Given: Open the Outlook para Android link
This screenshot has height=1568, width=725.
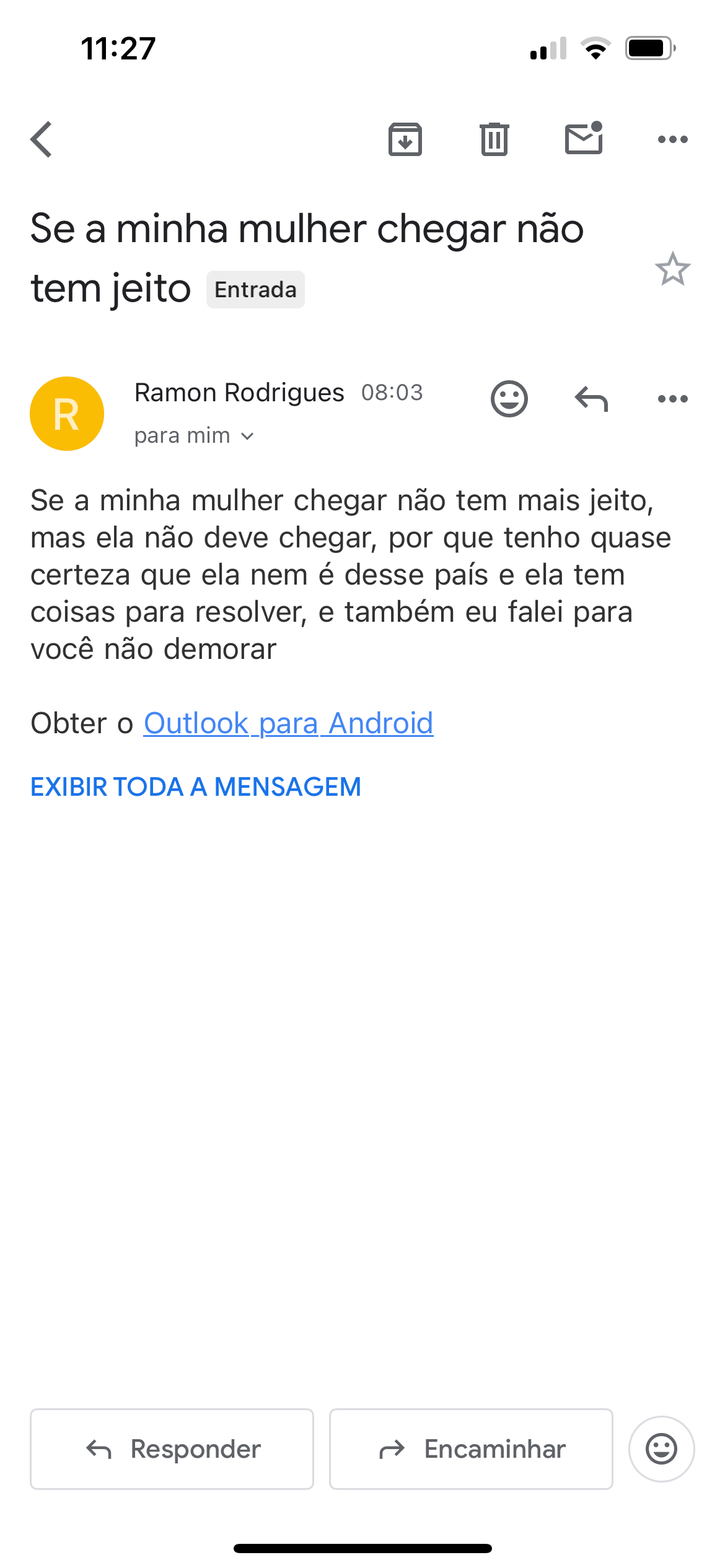Looking at the screenshot, I should pos(288,723).
